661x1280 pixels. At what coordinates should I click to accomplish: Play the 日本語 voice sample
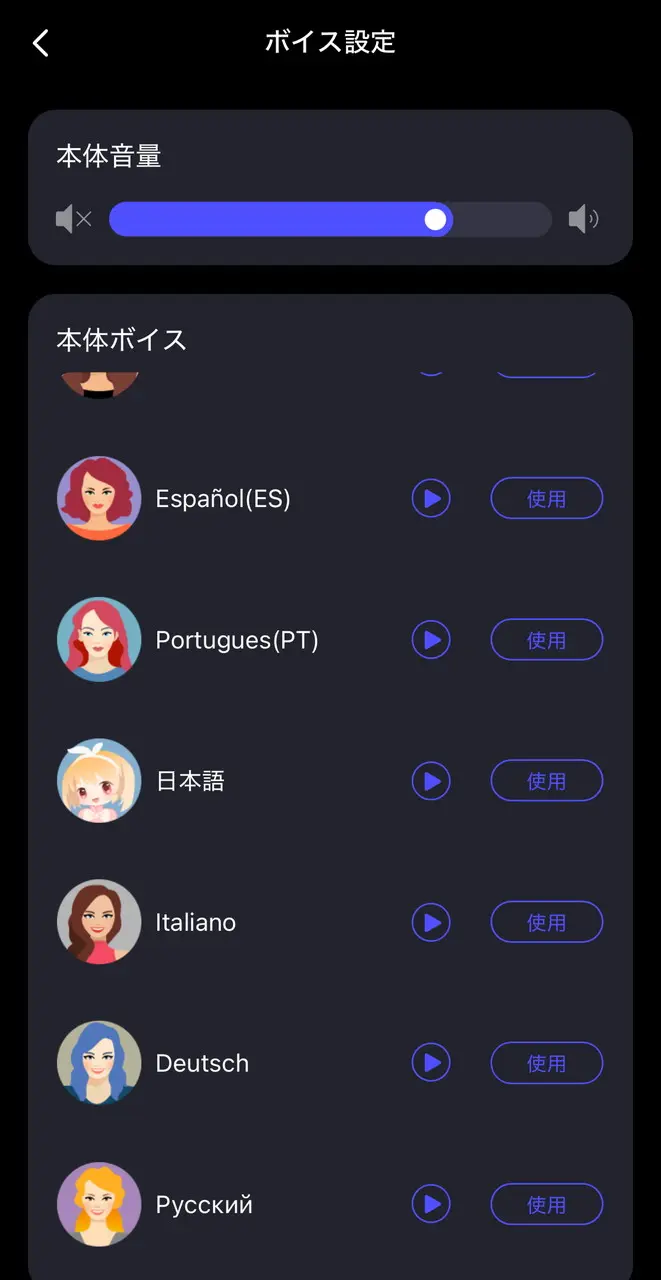431,780
